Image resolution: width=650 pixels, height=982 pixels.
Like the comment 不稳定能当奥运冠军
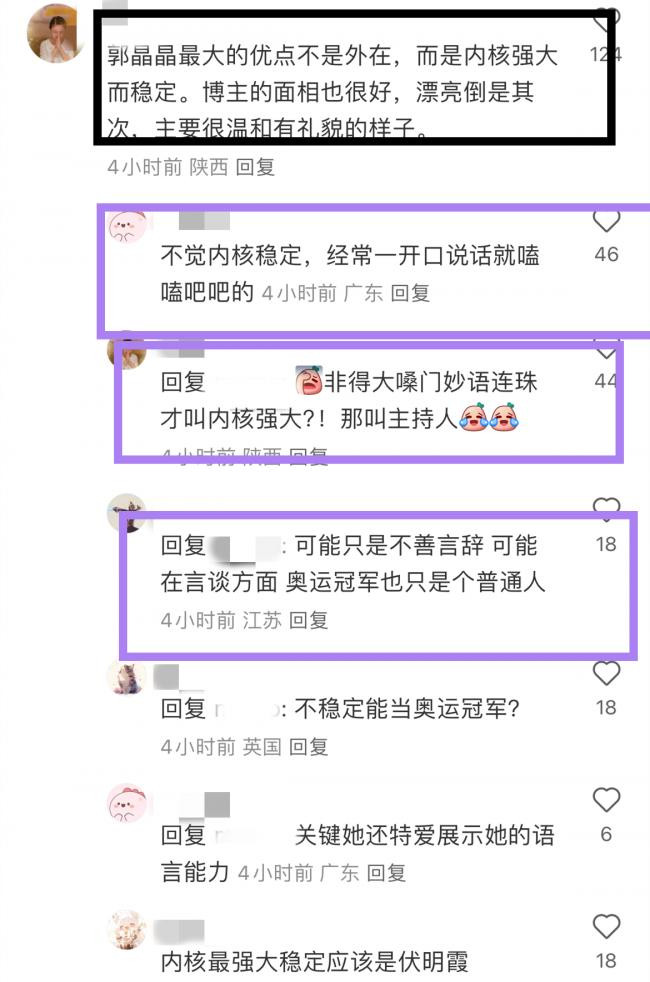coord(607,674)
